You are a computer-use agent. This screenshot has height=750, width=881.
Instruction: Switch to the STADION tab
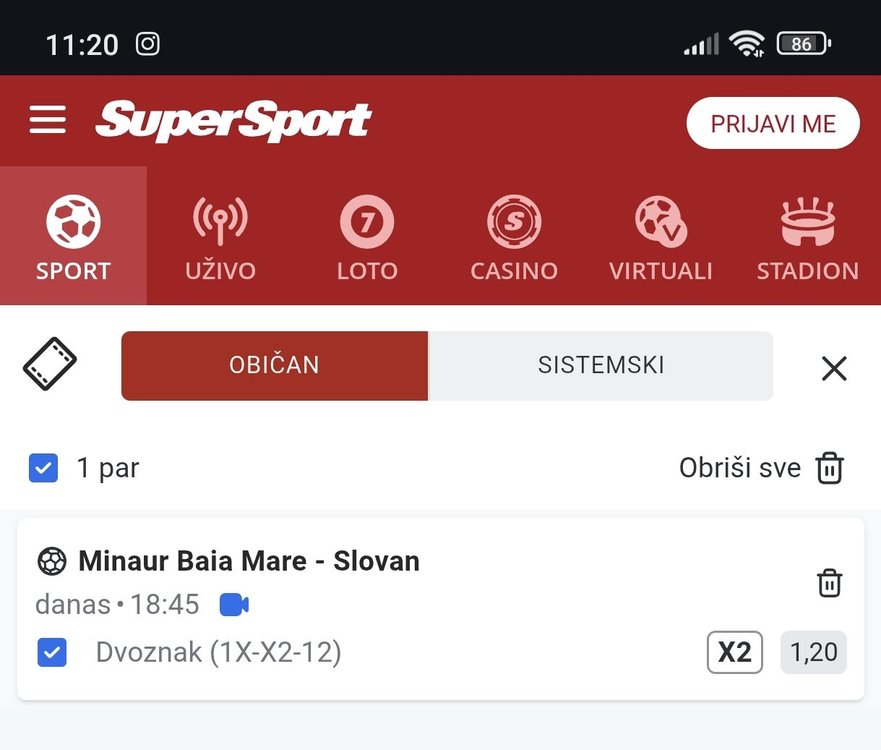coord(807,238)
